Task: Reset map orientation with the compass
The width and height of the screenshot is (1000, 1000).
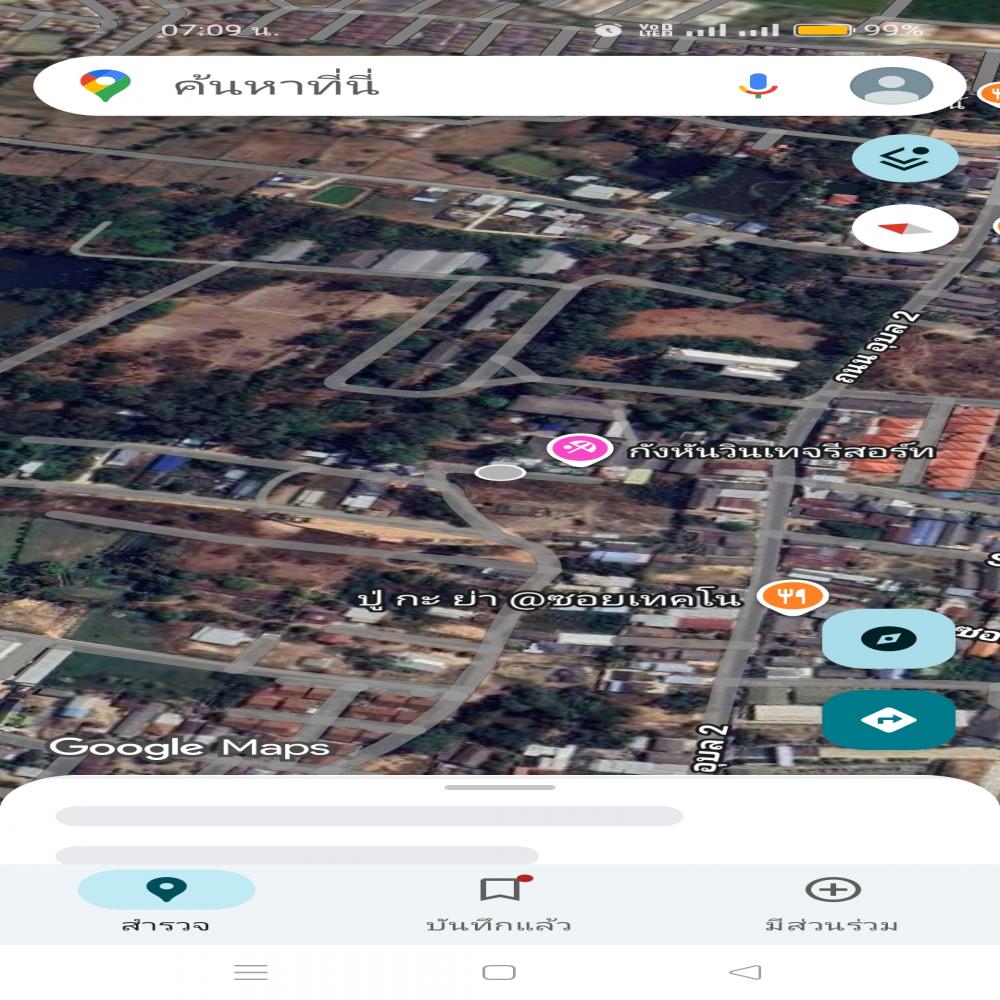Action: pos(905,228)
